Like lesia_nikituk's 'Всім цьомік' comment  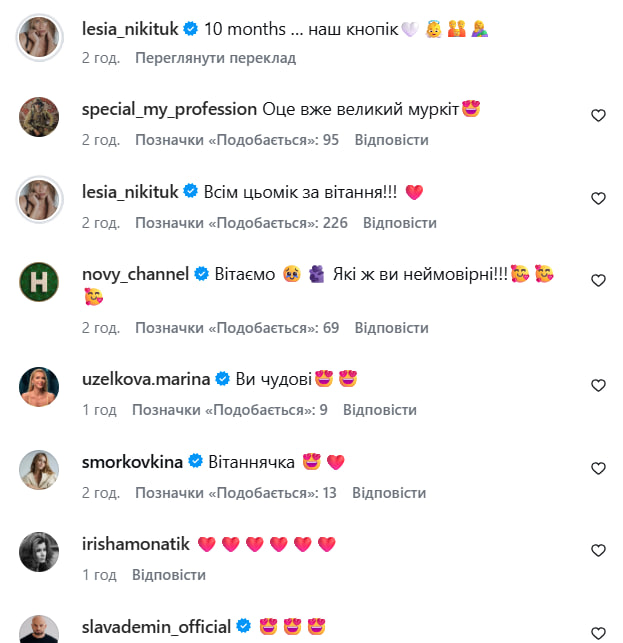point(598,199)
